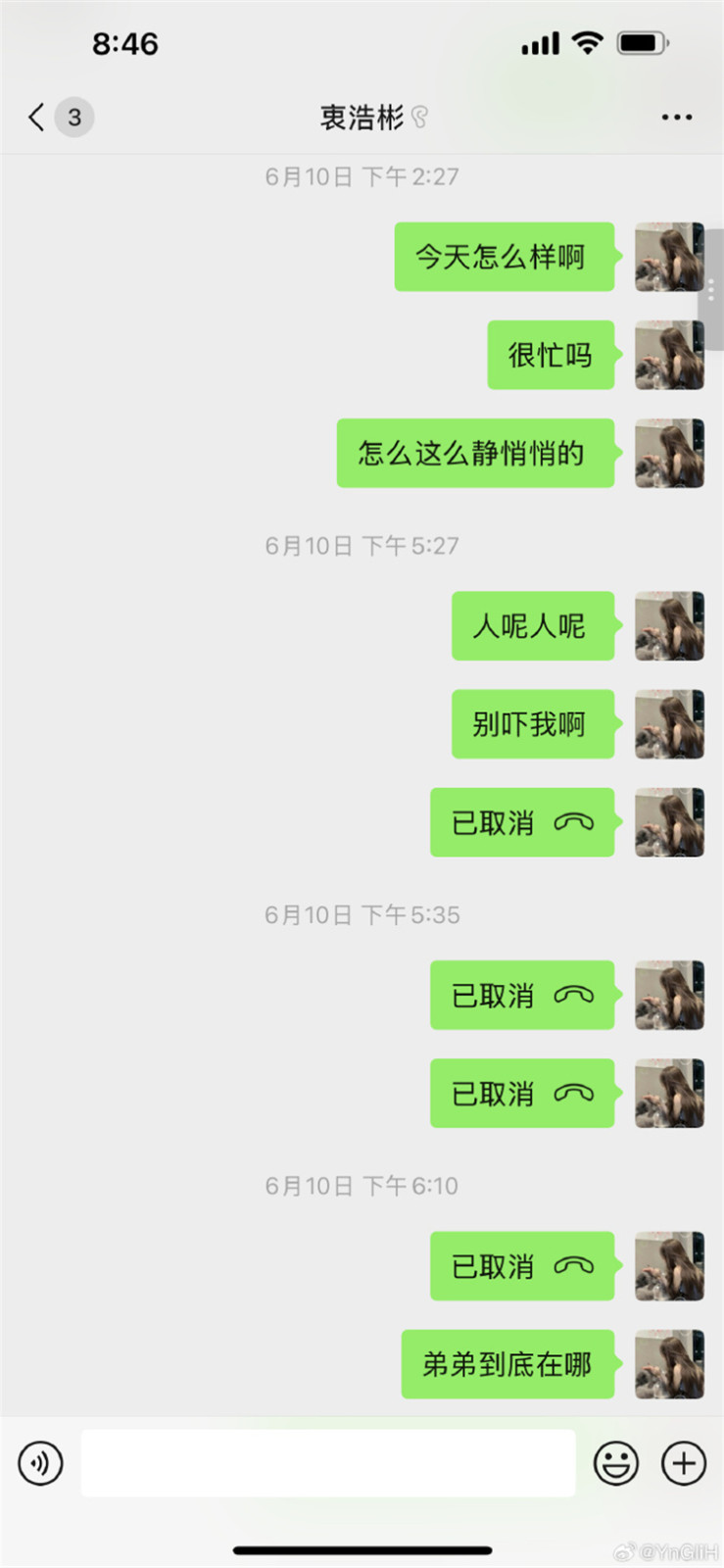
Task: Redial the cancelled call above 弟弟到底在哪
Action: click(522, 1266)
